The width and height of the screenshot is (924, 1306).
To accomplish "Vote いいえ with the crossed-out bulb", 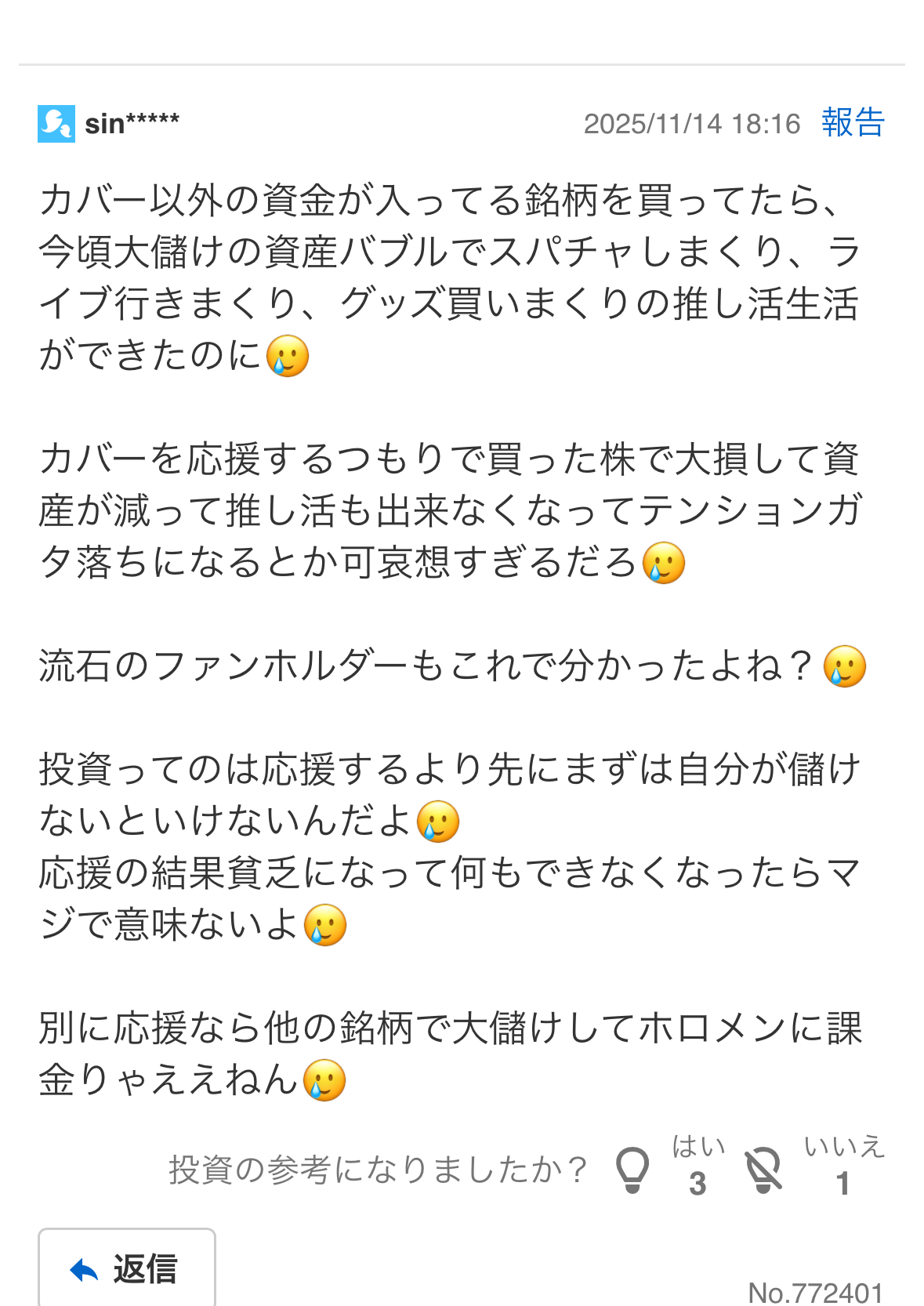I will 763,1170.
